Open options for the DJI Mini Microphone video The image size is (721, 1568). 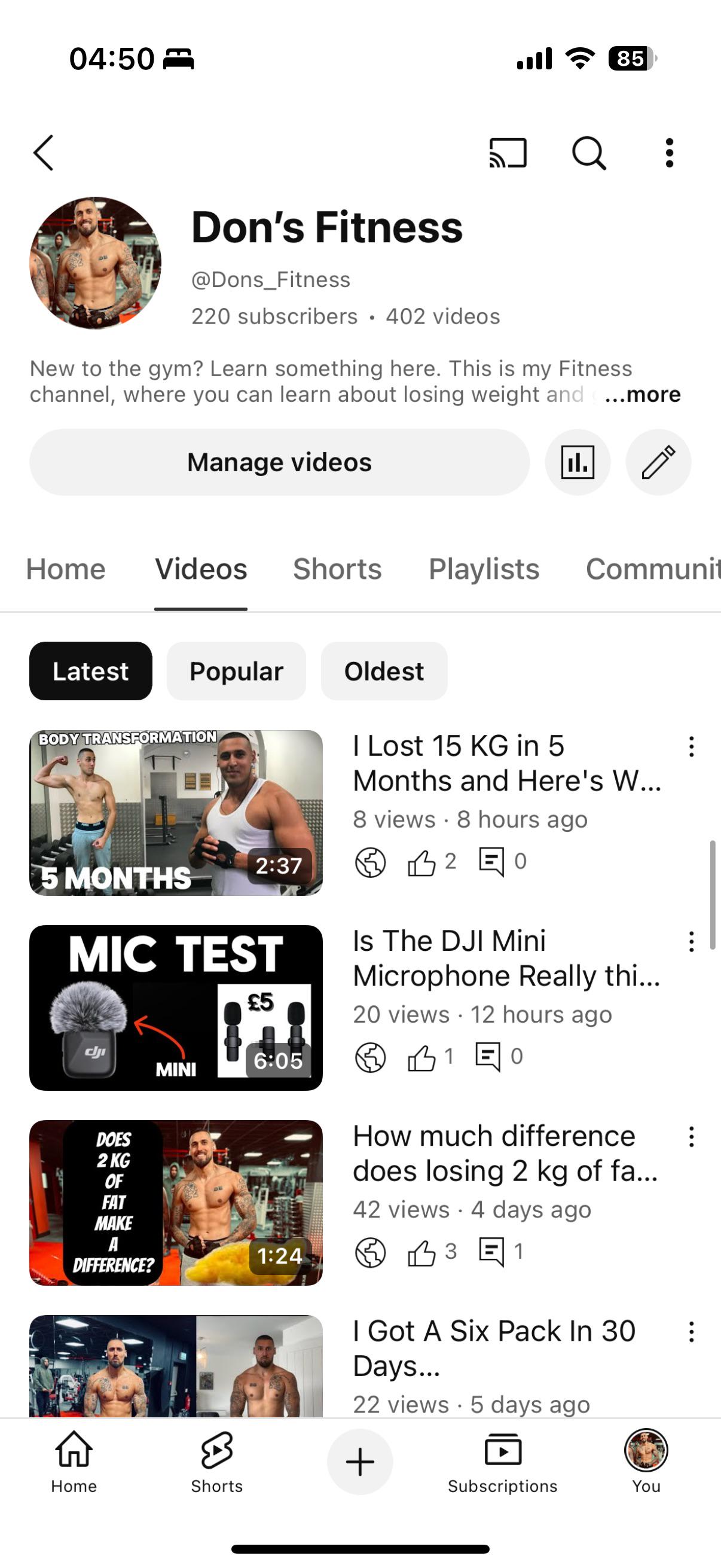(x=691, y=942)
